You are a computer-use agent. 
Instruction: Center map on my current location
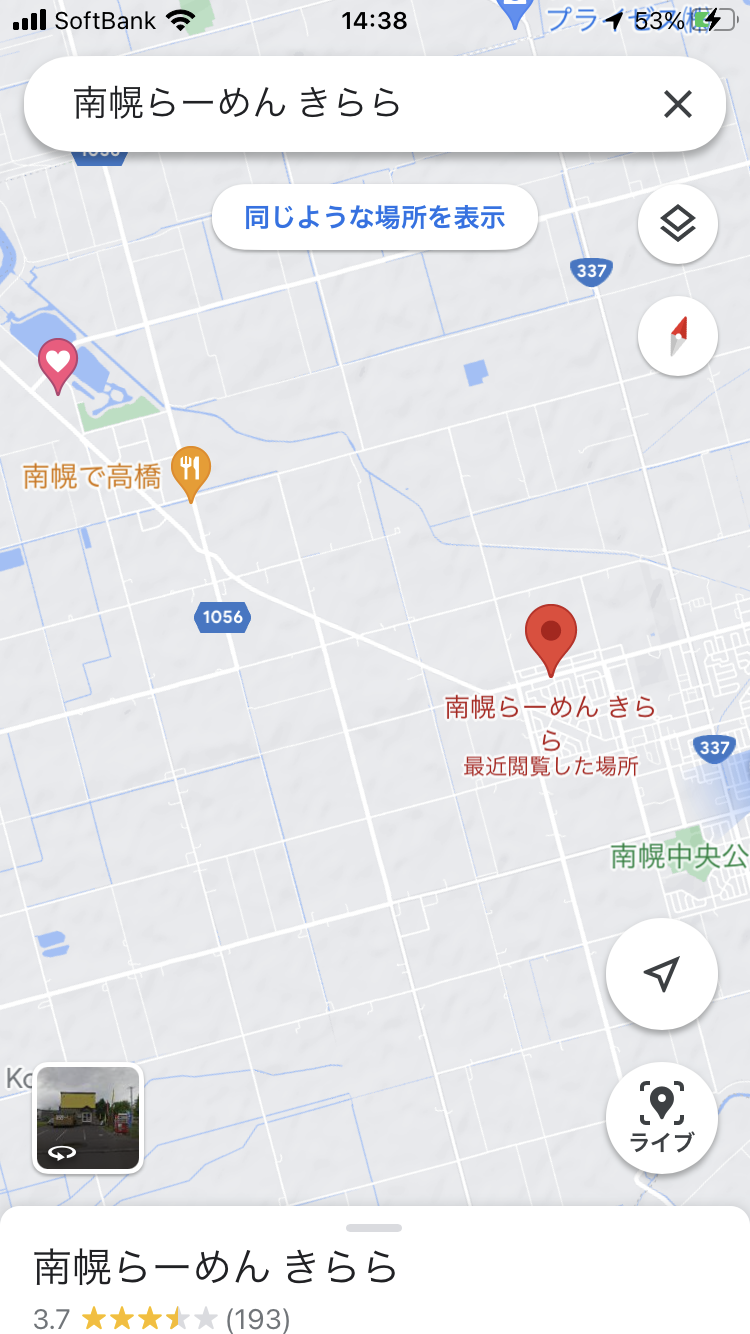point(661,973)
